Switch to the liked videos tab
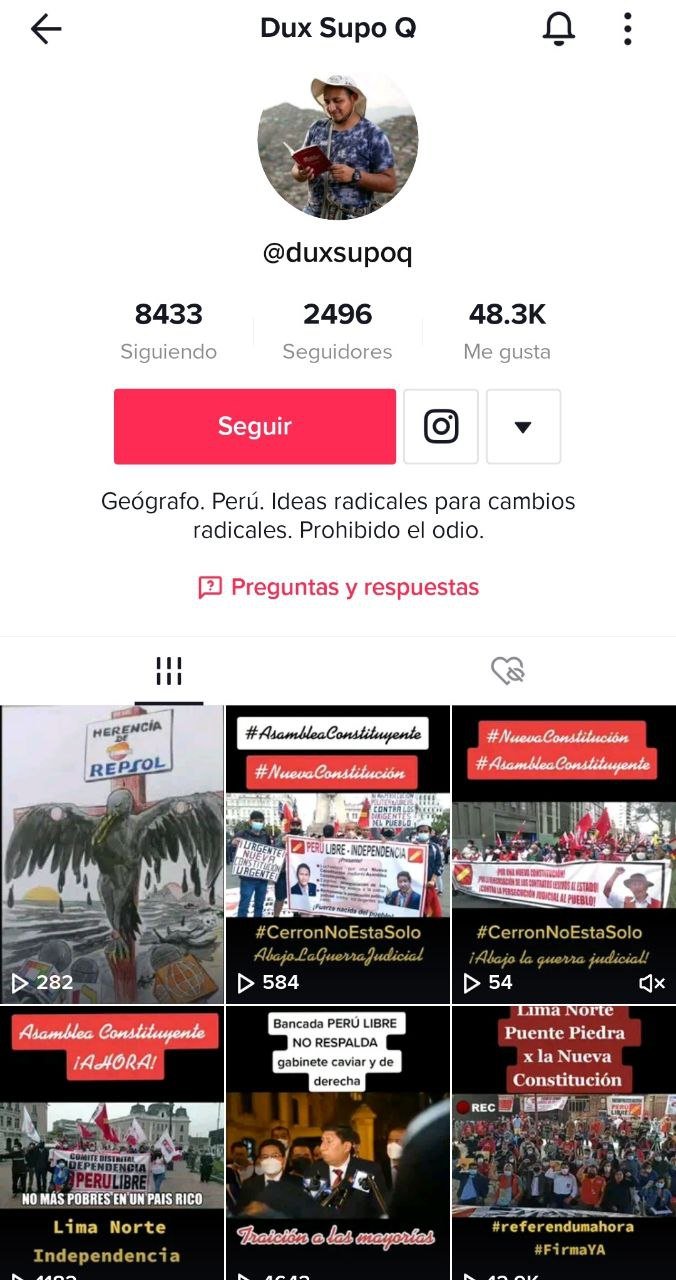The image size is (676, 1280). (x=508, y=671)
